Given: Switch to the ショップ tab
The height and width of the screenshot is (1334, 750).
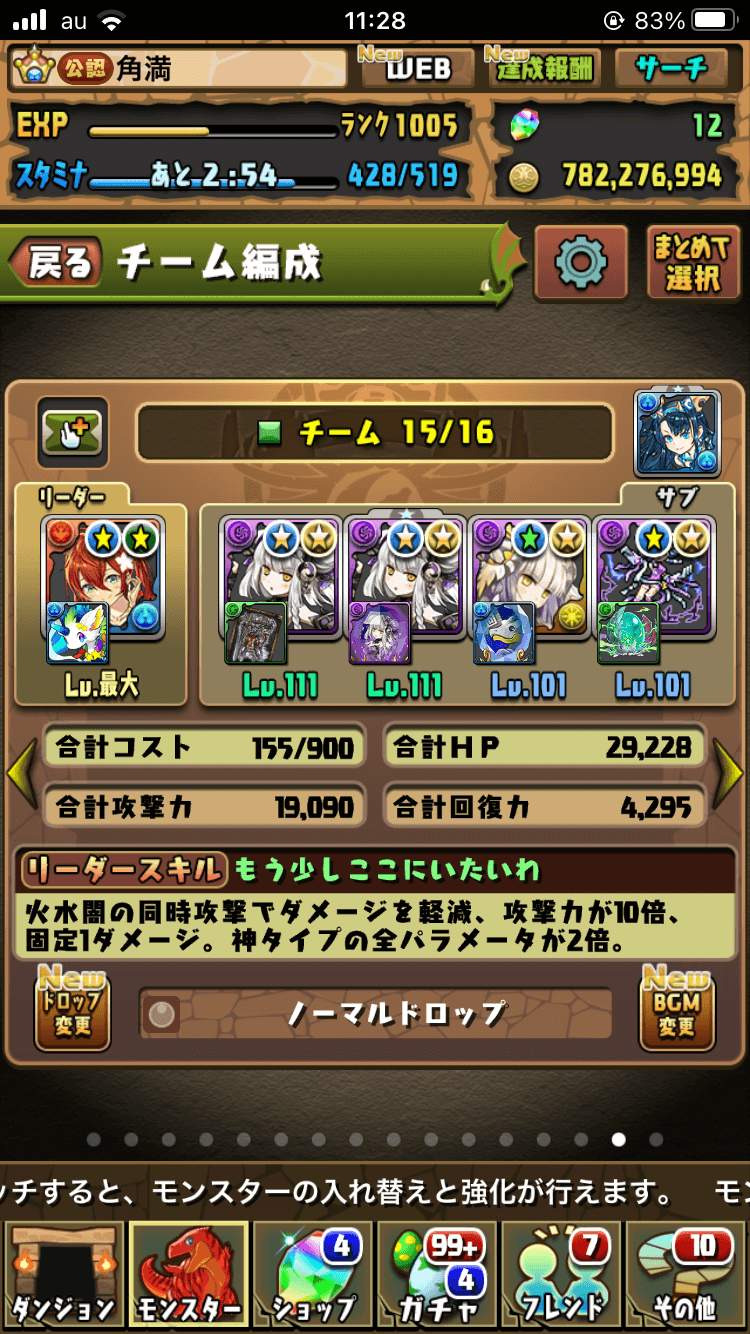Looking at the screenshot, I should pyautogui.click(x=312, y=1275).
